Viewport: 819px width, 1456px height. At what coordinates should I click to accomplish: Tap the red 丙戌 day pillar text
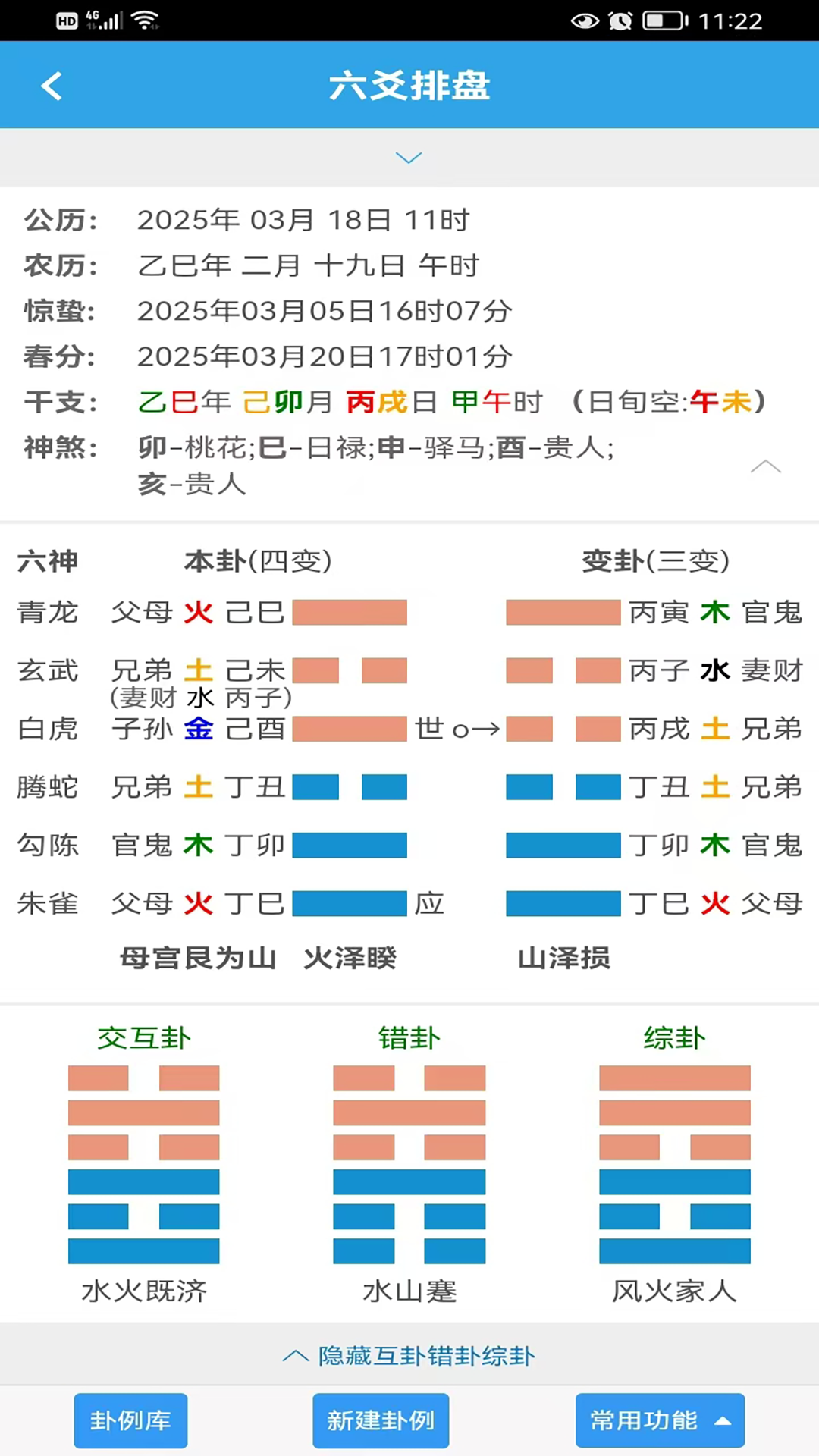377,402
